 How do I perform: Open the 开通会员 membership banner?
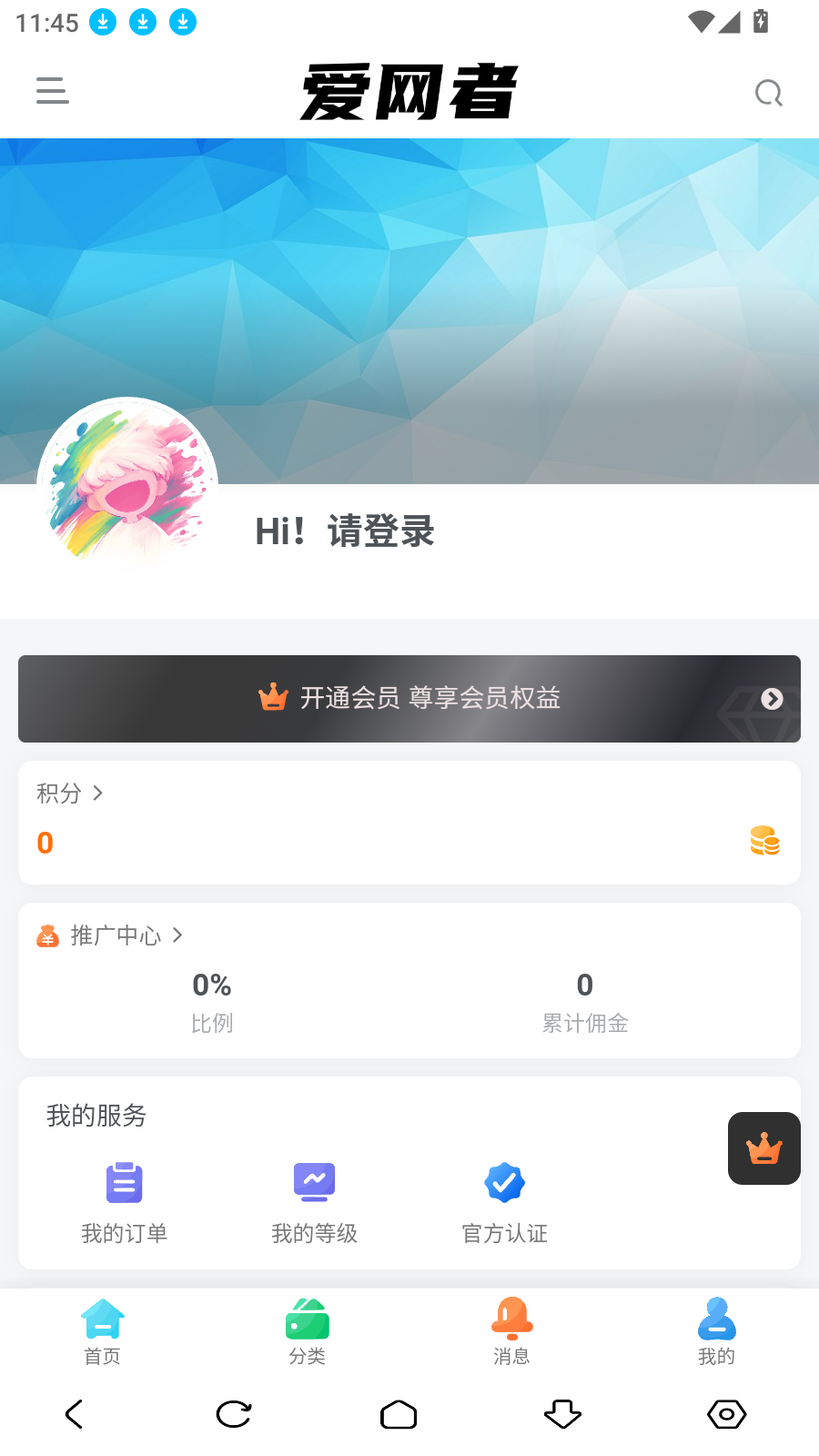point(409,699)
